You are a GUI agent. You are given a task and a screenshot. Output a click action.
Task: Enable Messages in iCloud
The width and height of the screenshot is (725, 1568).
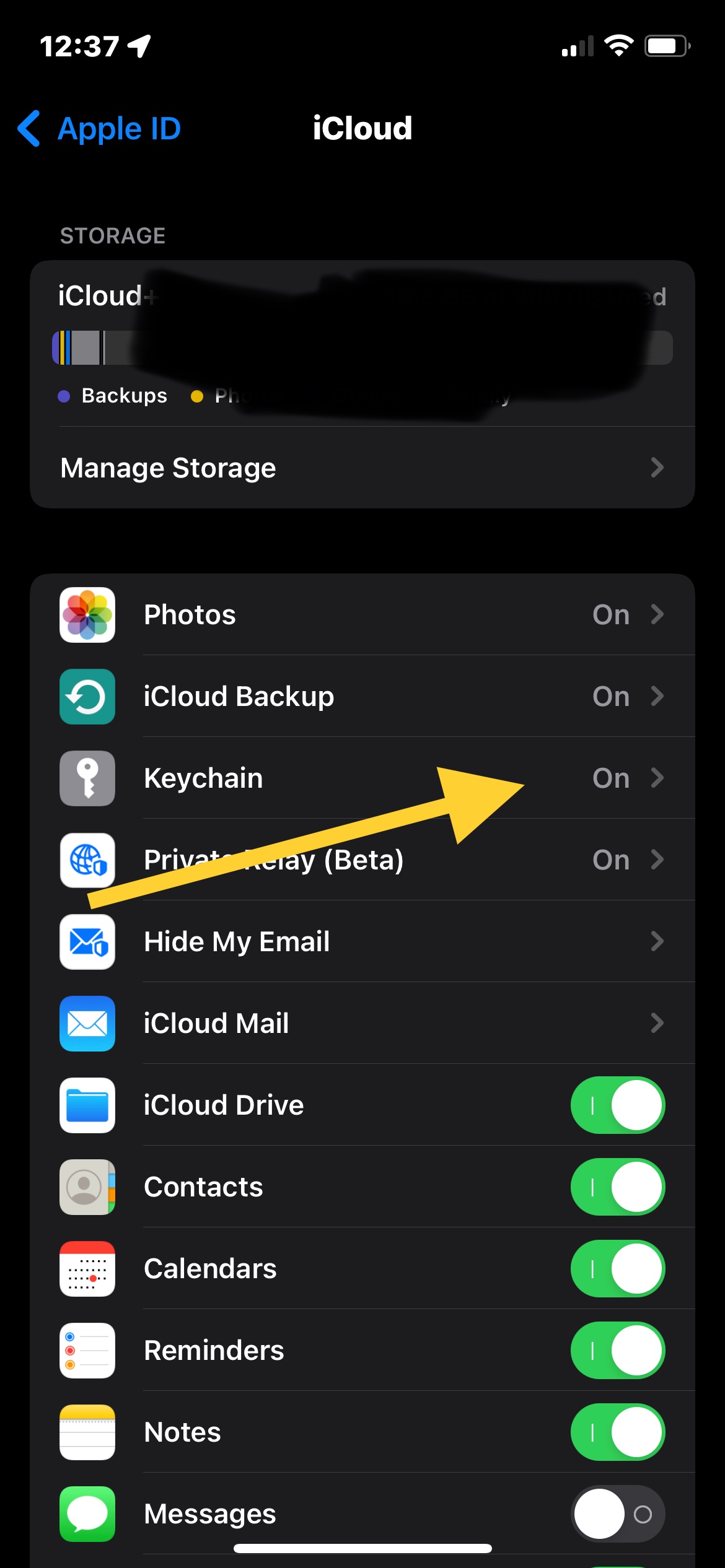click(x=617, y=1514)
